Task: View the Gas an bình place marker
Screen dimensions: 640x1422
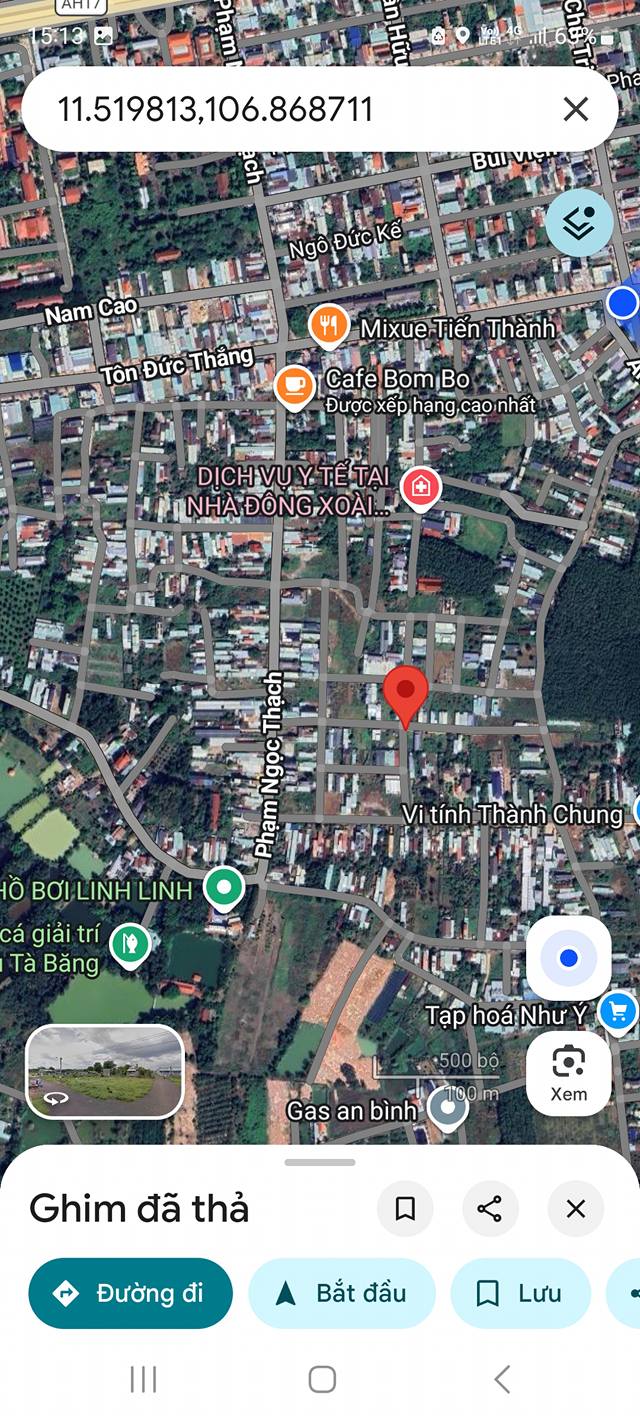Action: point(446,1107)
